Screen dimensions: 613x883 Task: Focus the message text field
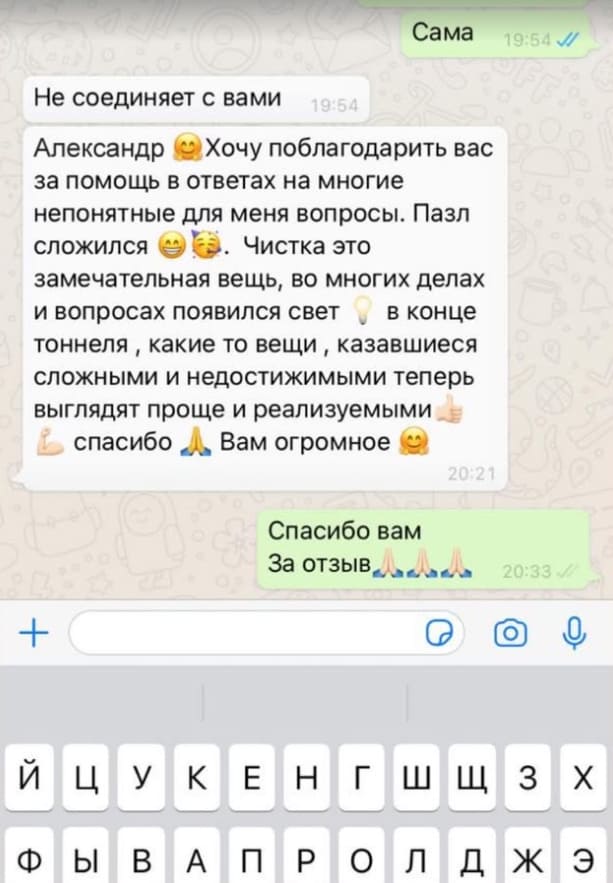245,632
